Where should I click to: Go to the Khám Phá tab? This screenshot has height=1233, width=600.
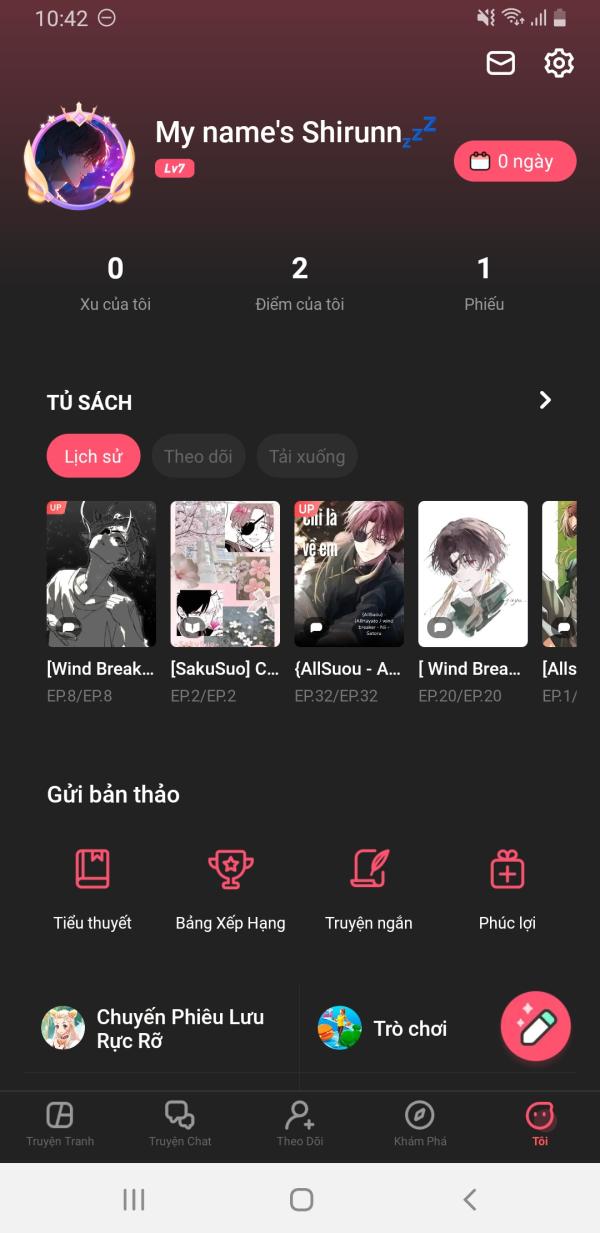tap(420, 1123)
